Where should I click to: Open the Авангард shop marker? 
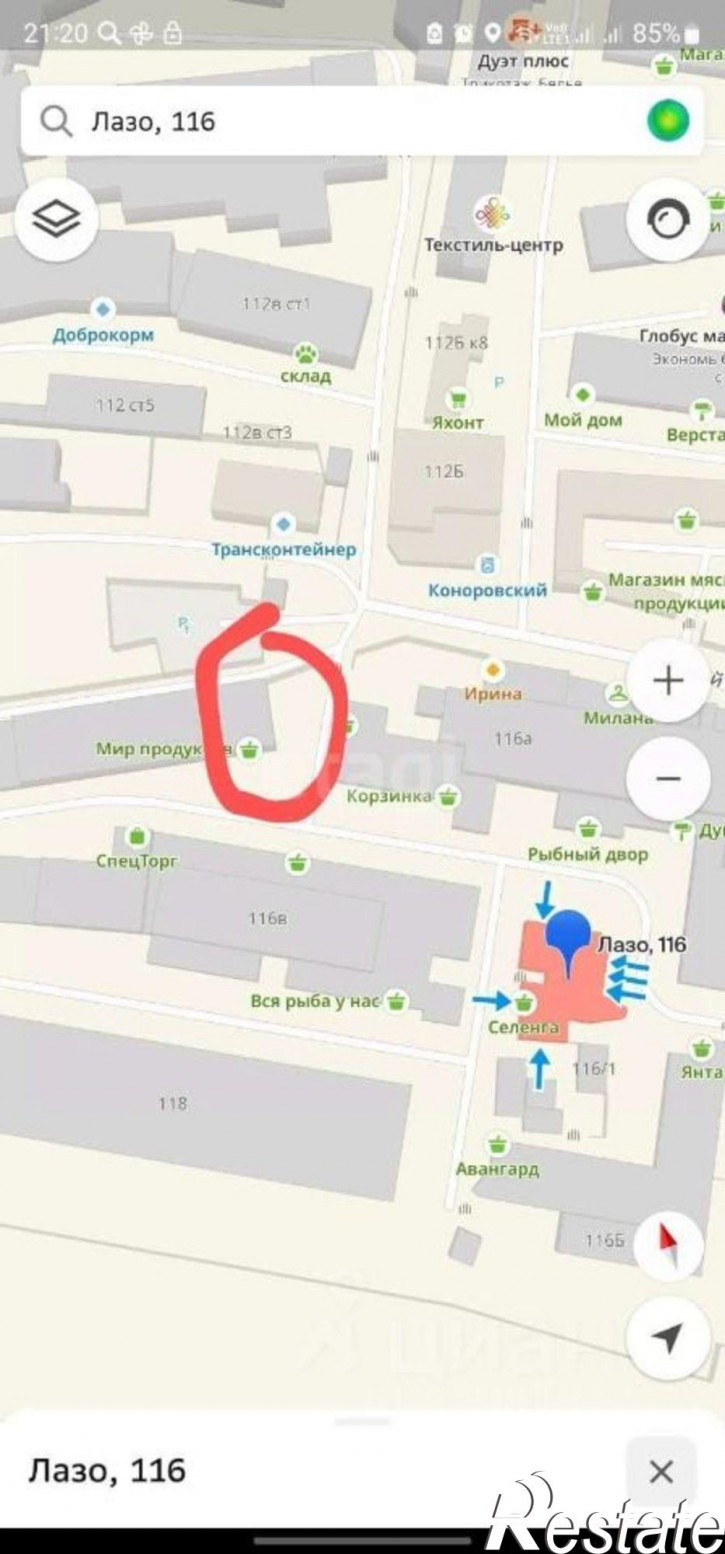click(497, 1144)
